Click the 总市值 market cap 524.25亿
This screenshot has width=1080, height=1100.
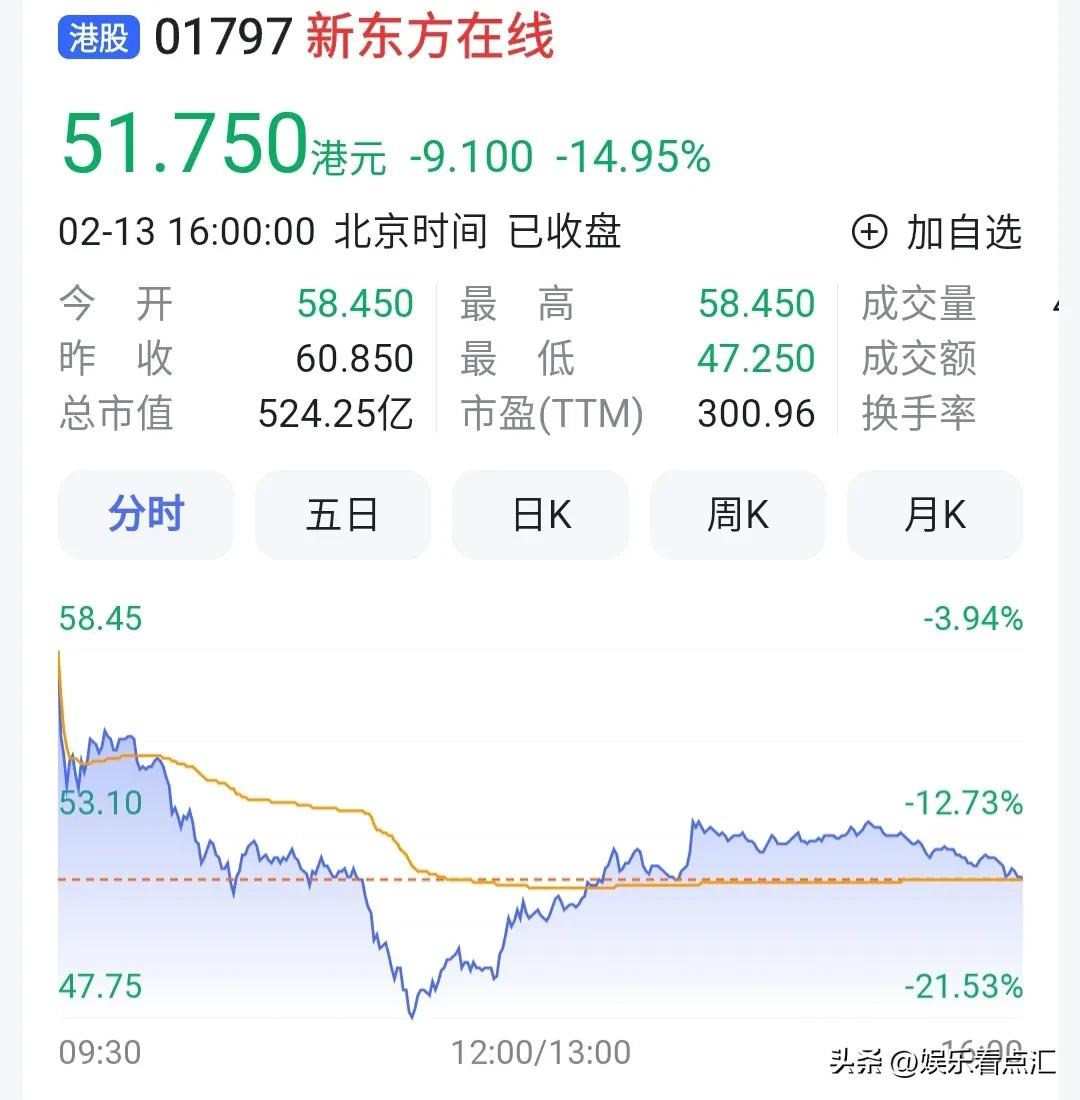(x=336, y=412)
